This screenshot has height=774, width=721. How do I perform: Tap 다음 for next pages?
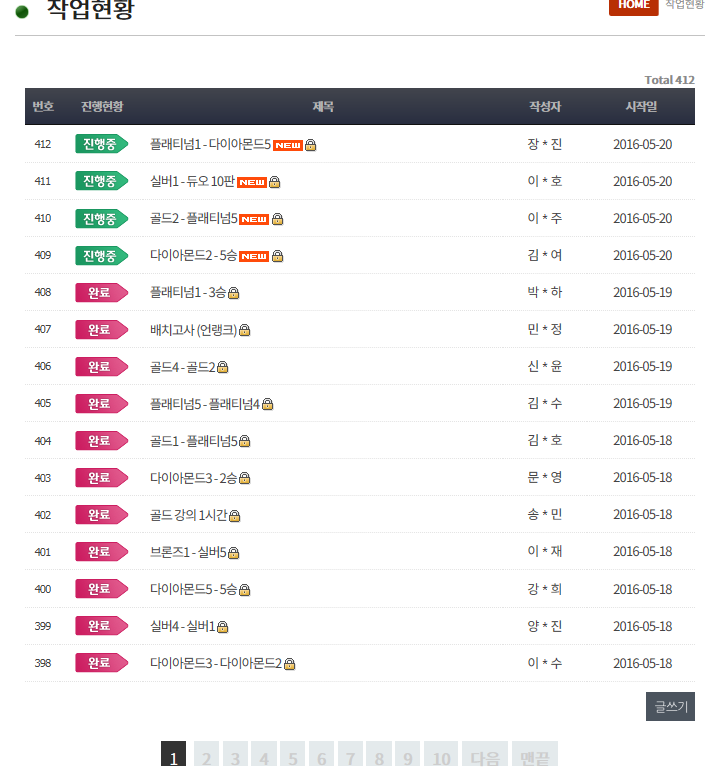click(x=485, y=758)
